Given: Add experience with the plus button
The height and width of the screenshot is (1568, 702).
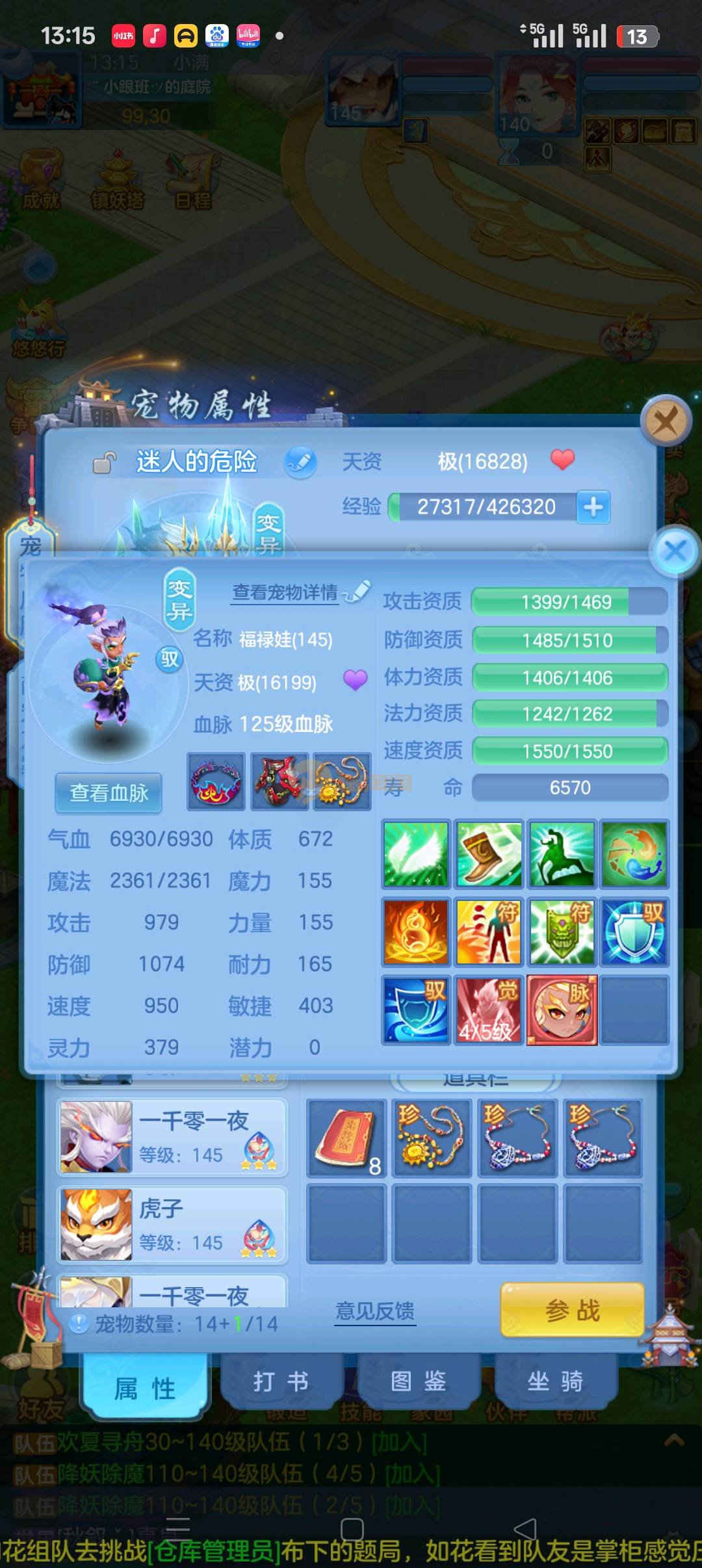Looking at the screenshot, I should click(593, 507).
